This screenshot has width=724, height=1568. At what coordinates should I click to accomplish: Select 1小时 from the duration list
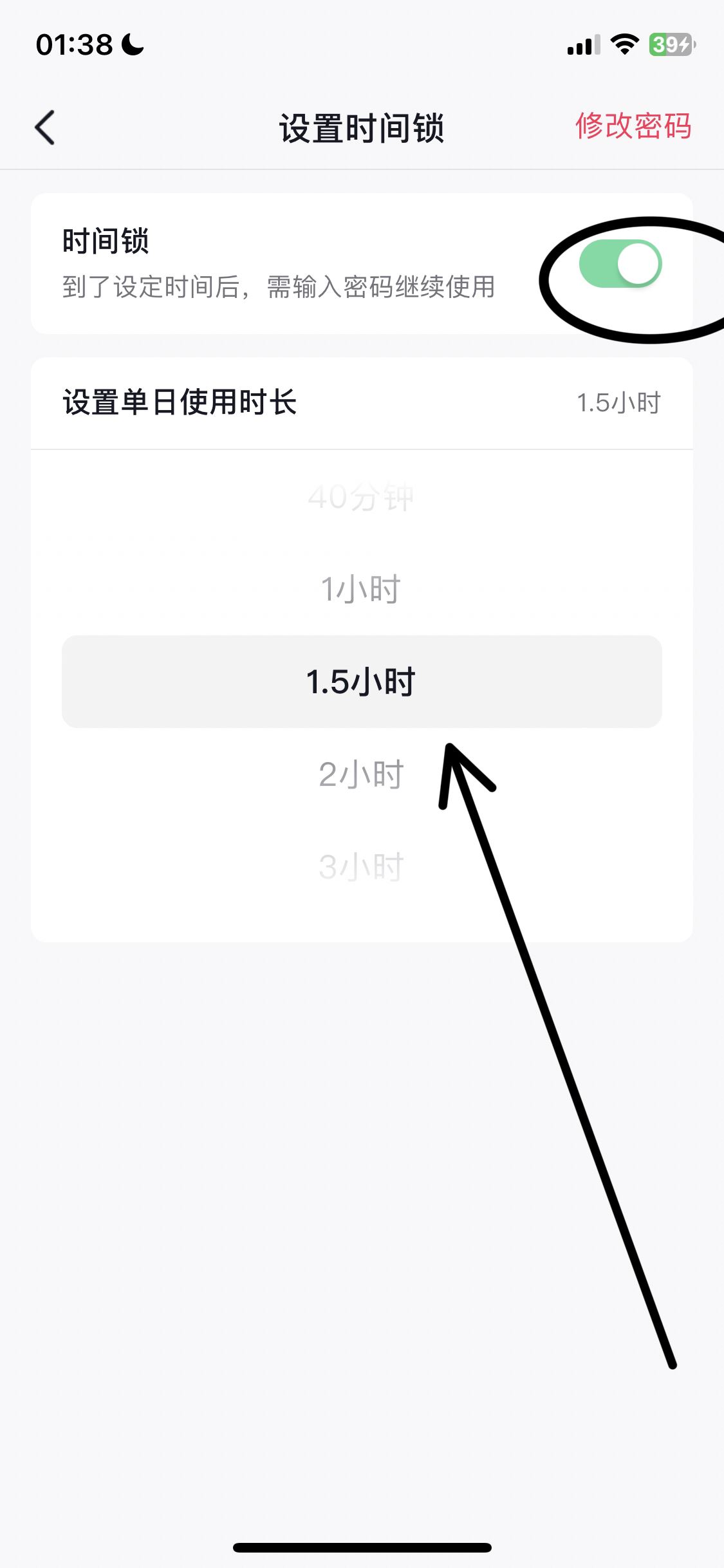(361, 587)
